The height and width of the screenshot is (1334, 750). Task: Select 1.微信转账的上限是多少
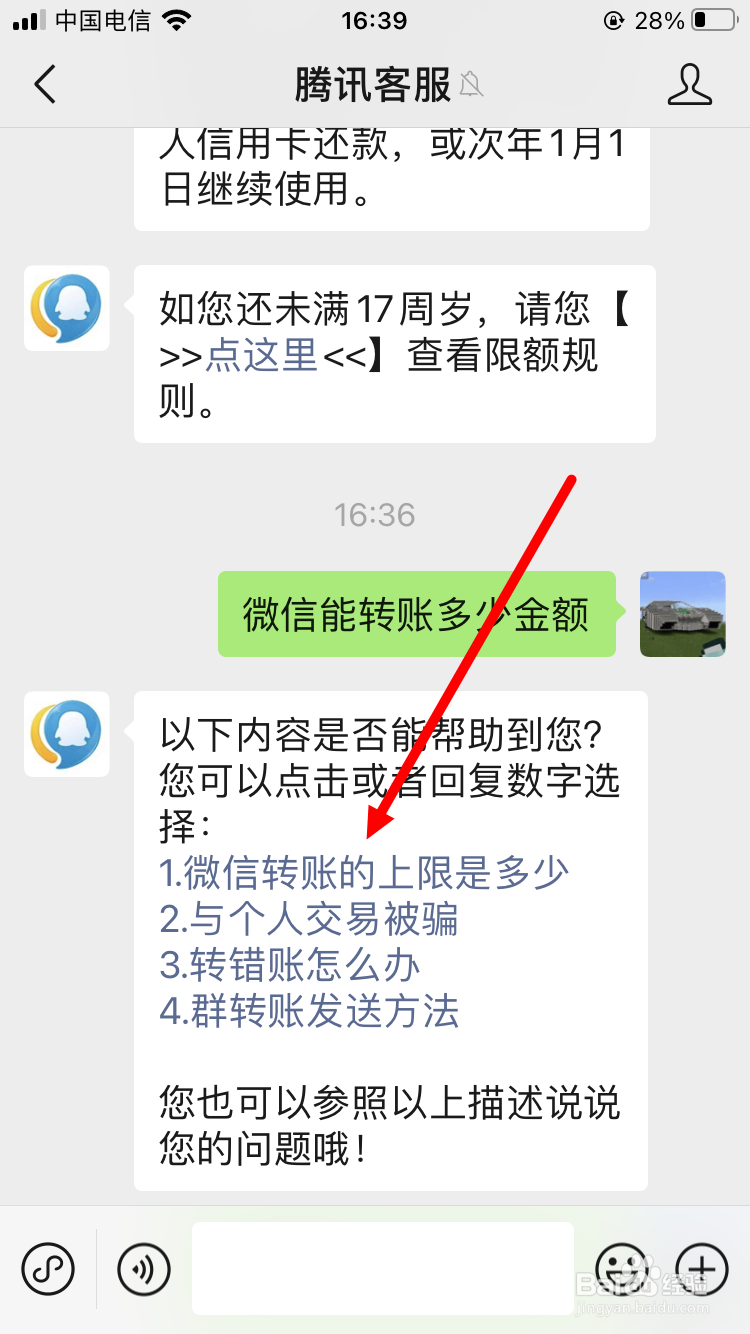coord(364,873)
